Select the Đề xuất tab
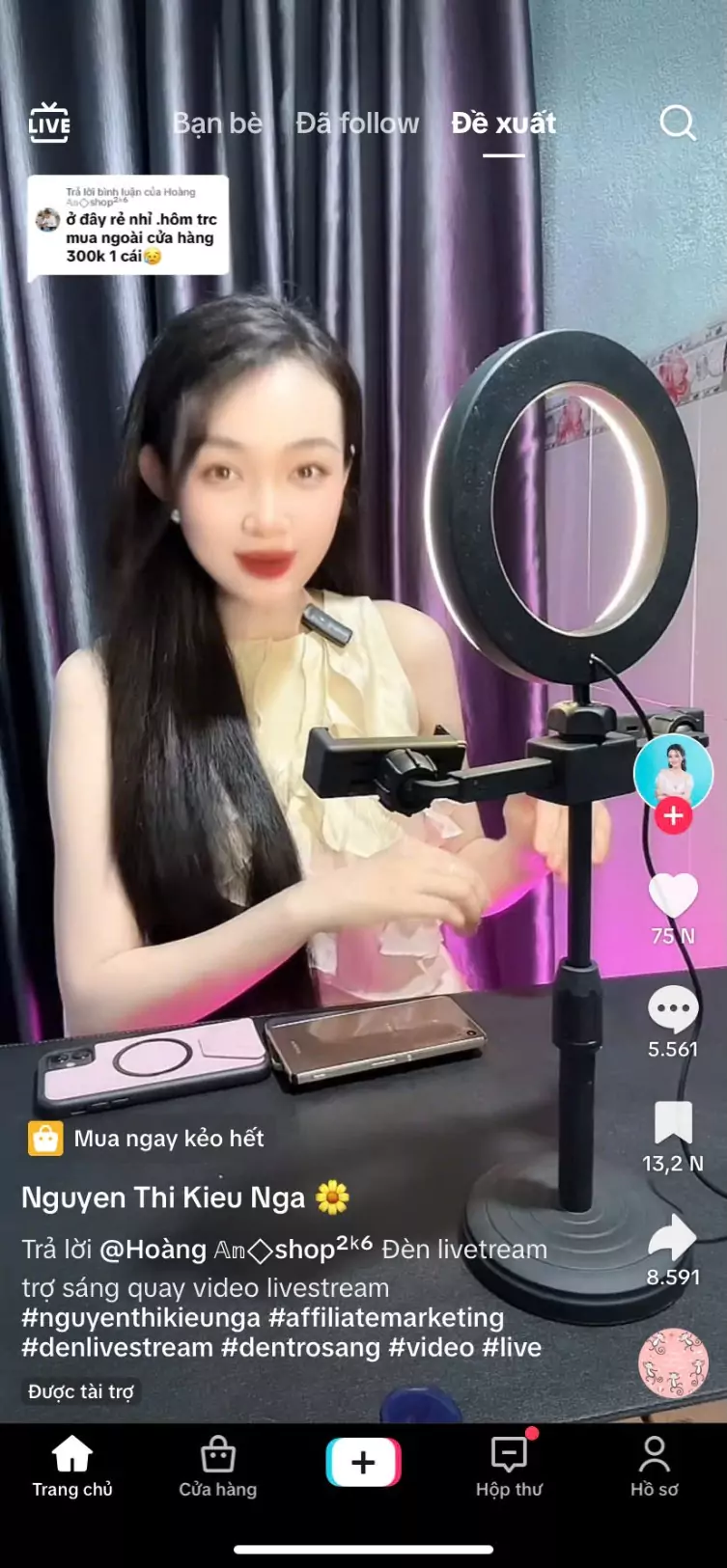The image size is (727, 1568). (x=503, y=124)
